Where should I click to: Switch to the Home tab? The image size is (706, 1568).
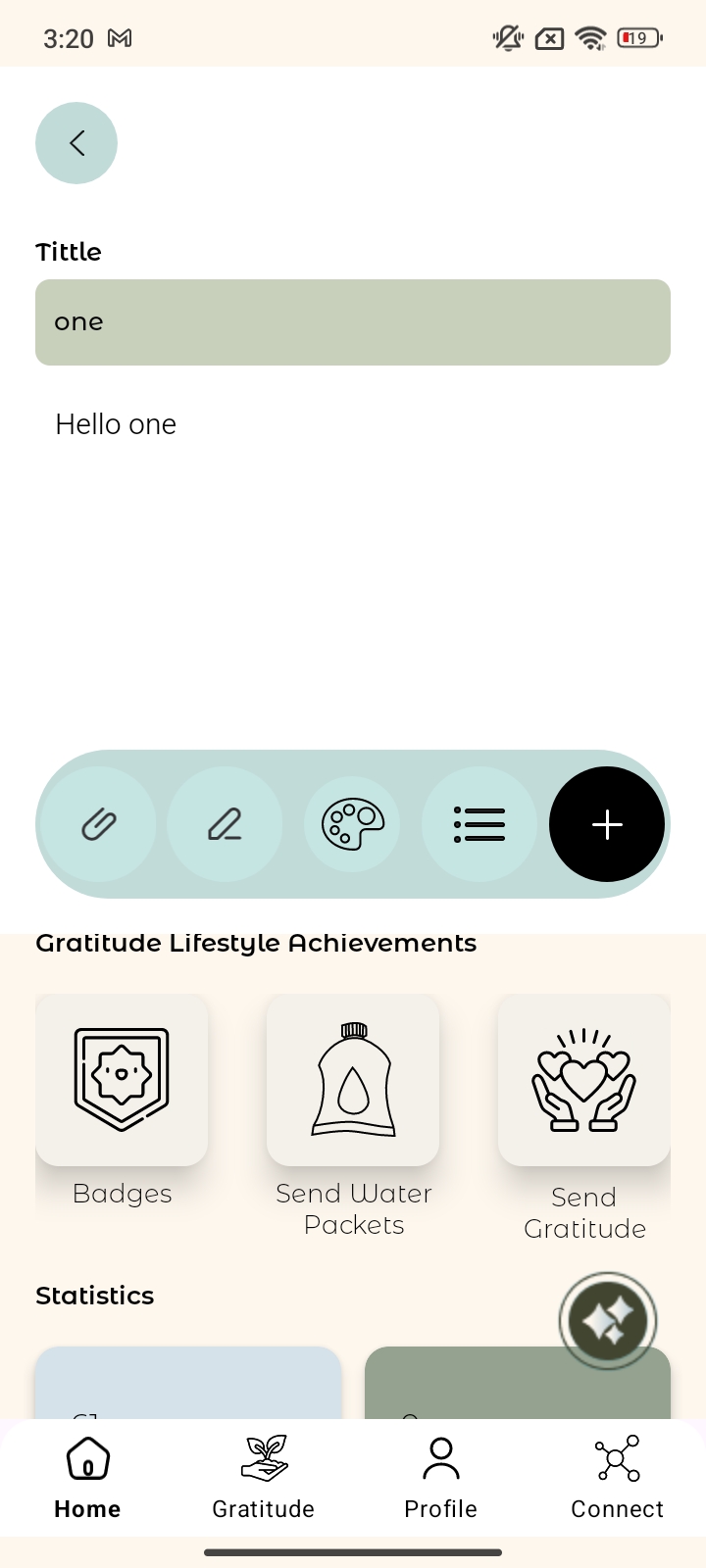(88, 1478)
